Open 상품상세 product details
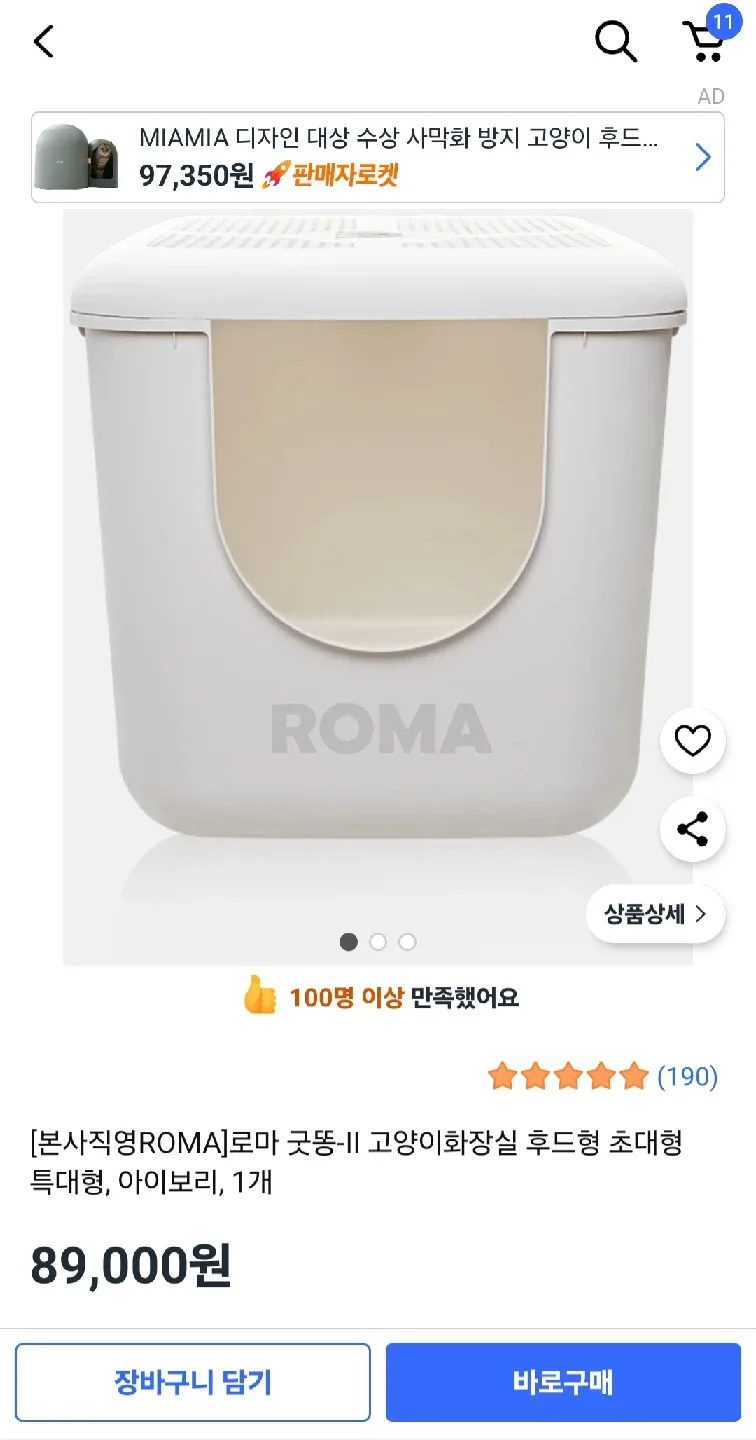Image resolution: width=756 pixels, height=1440 pixels. pyautogui.click(x=655, y=913)
